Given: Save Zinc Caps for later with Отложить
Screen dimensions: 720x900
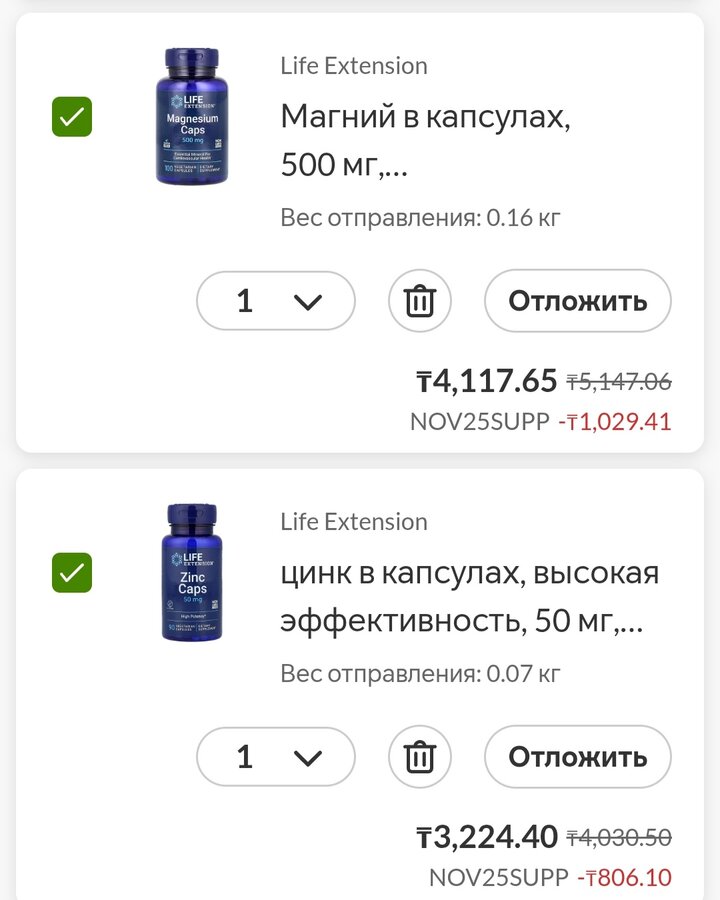Looking at the screenshot, I should coord(577,757).
